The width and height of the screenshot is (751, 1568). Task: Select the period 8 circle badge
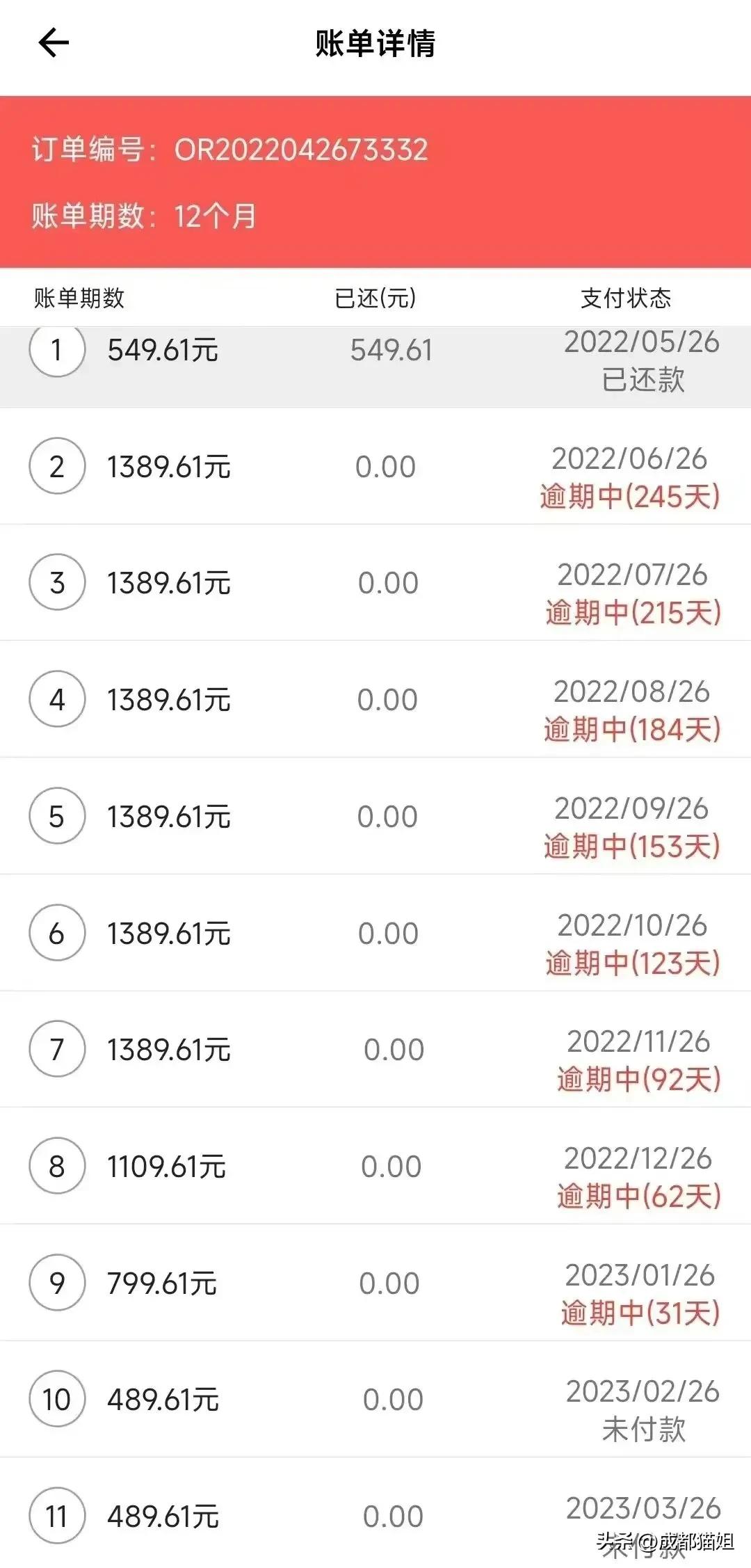click(x=58, y=1165)
